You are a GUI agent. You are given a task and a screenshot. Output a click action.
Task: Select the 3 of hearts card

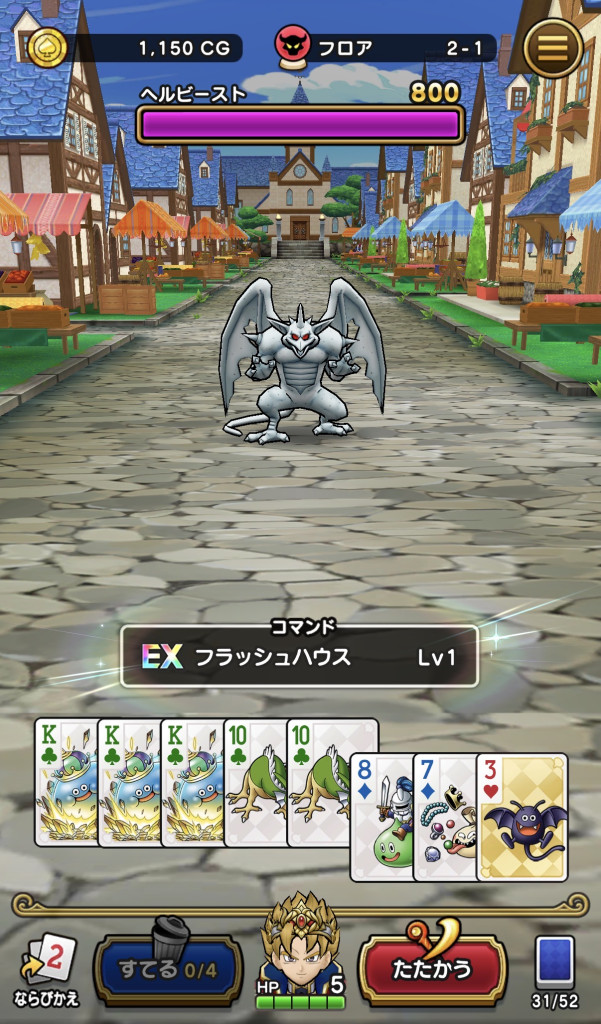coord(522,817)
